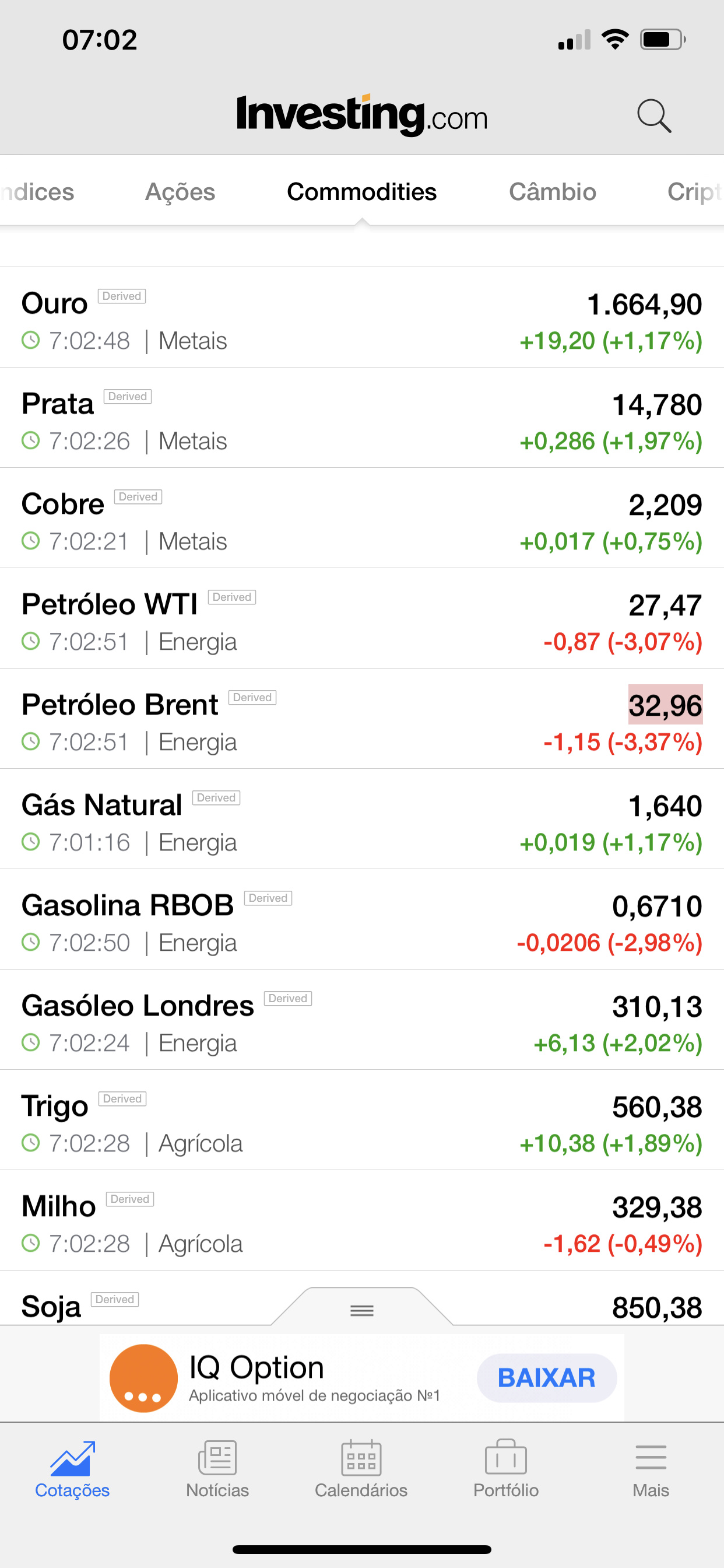Tap BAIXAR on the IQ Option ad
The image size is (724, 1568).
546,1378
